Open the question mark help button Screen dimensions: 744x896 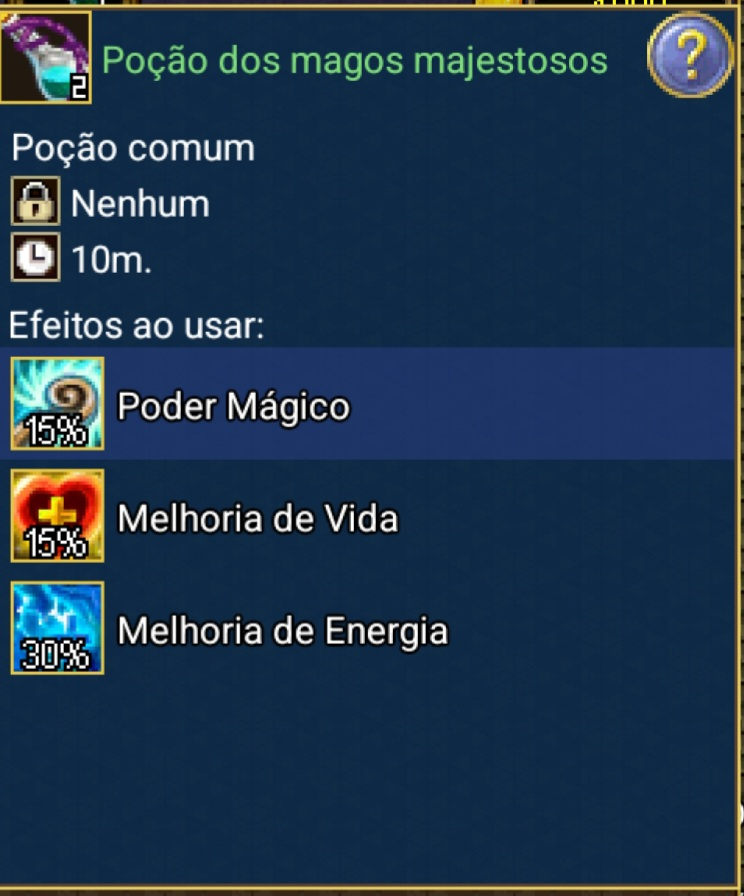pyautogui.click(x=690, y=54)
